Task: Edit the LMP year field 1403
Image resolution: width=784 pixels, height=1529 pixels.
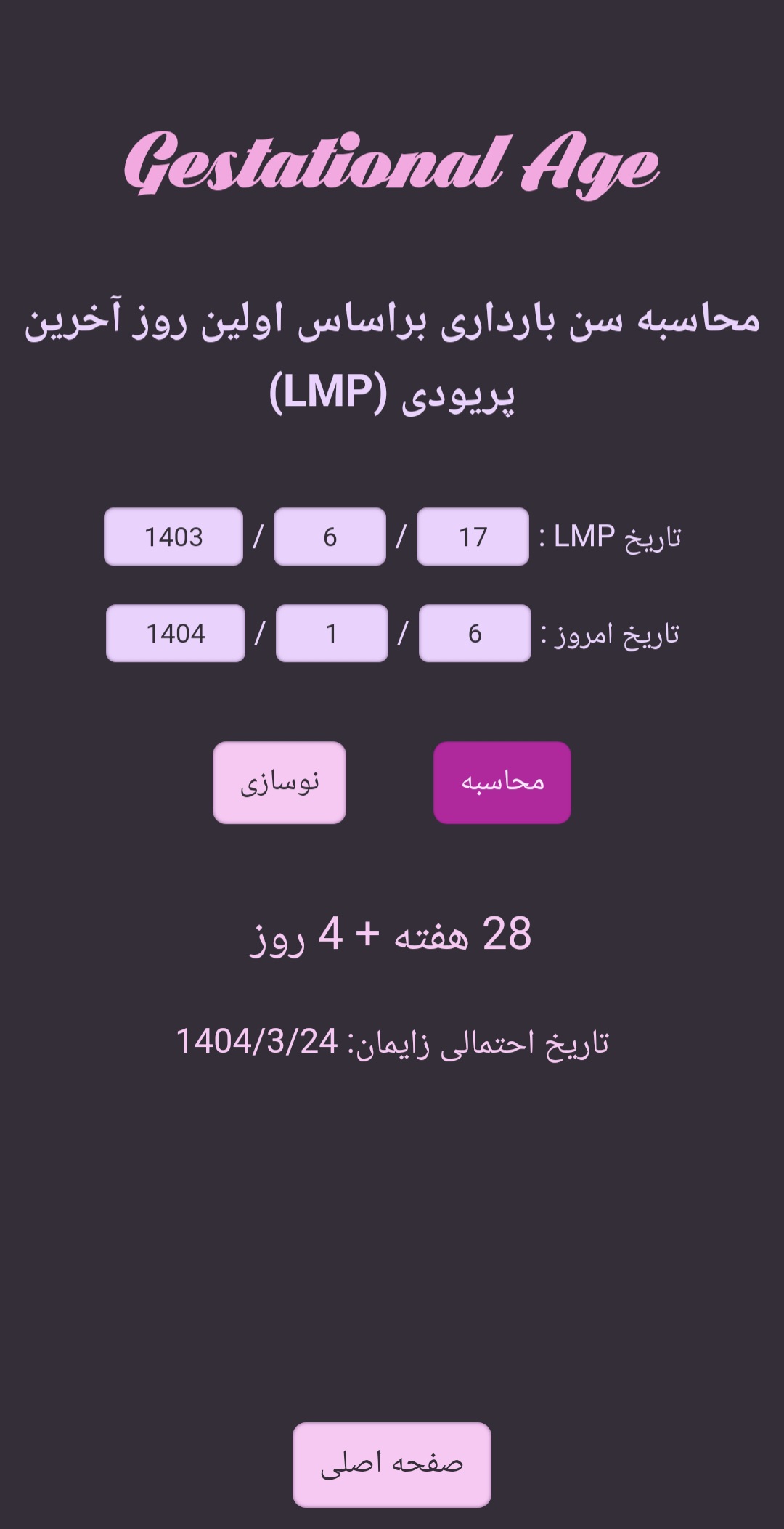Action: (x=173, y=537)
